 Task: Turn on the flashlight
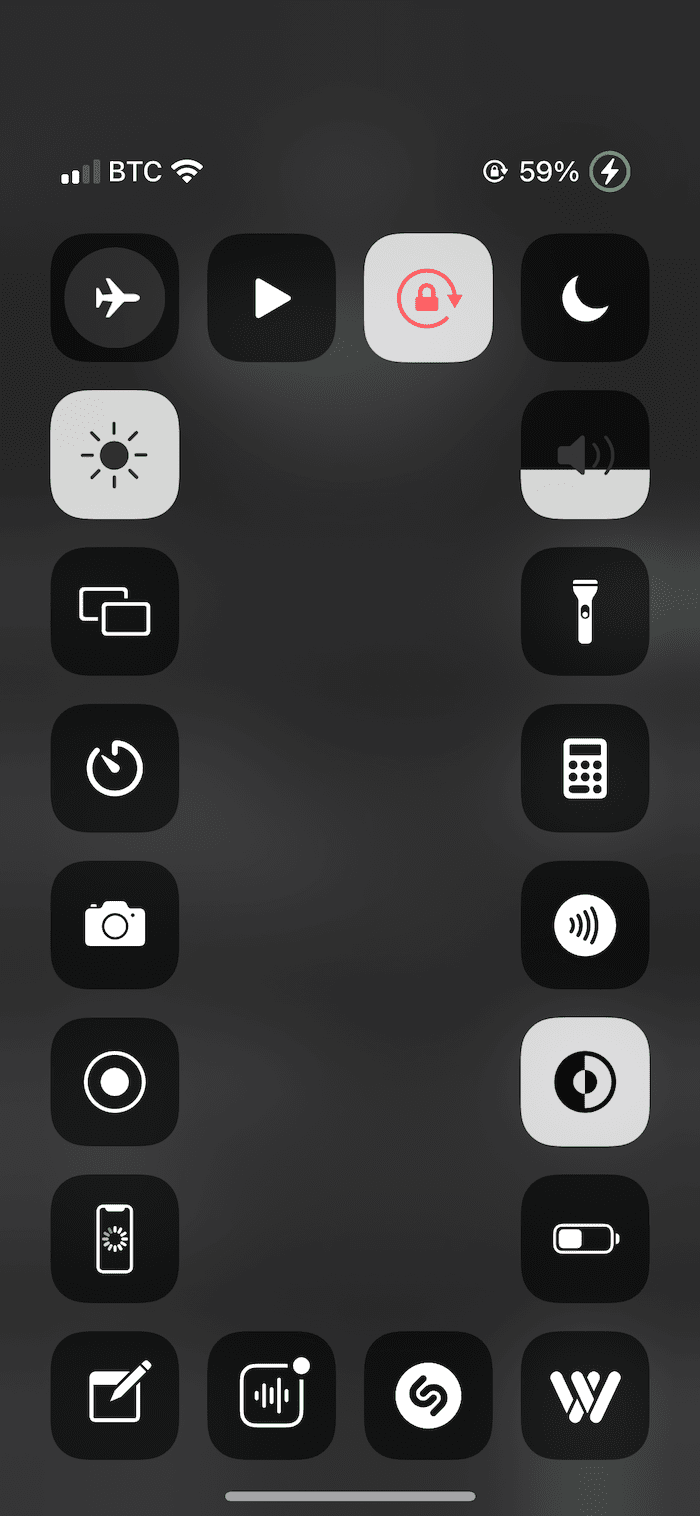tap(585, 611)
